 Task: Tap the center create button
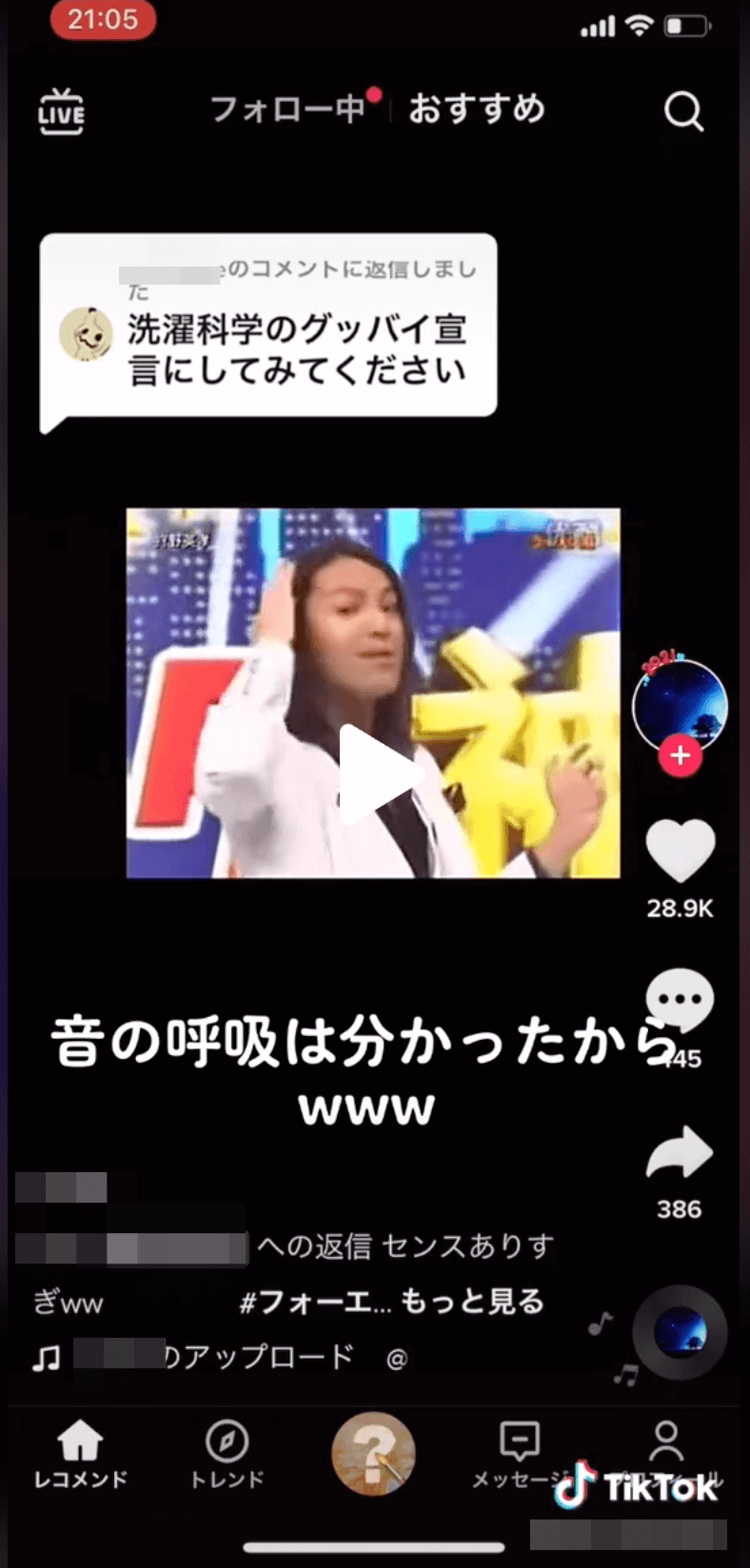(x=373, y=1454)
